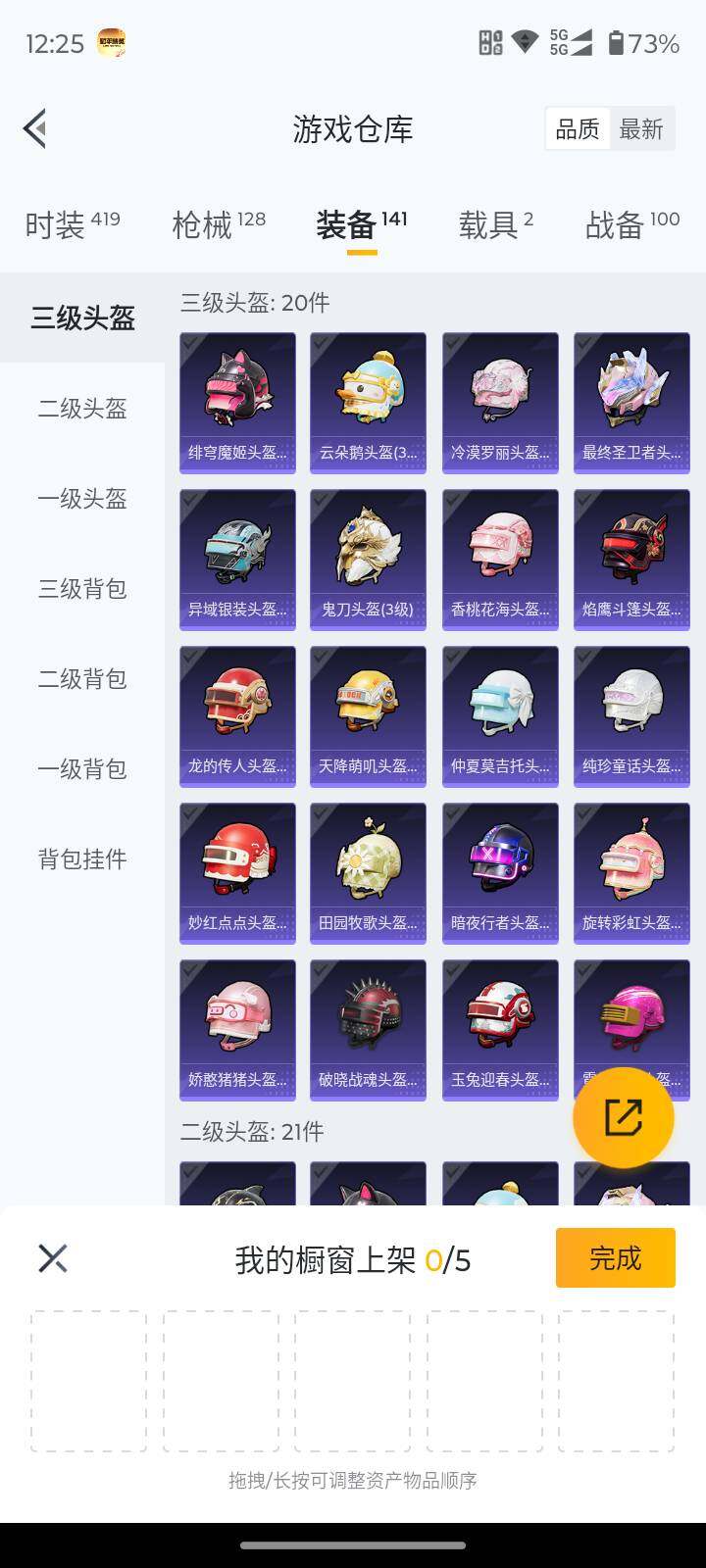
Task: Tap the back arrow at the top left
Action: tap(34, 128)
